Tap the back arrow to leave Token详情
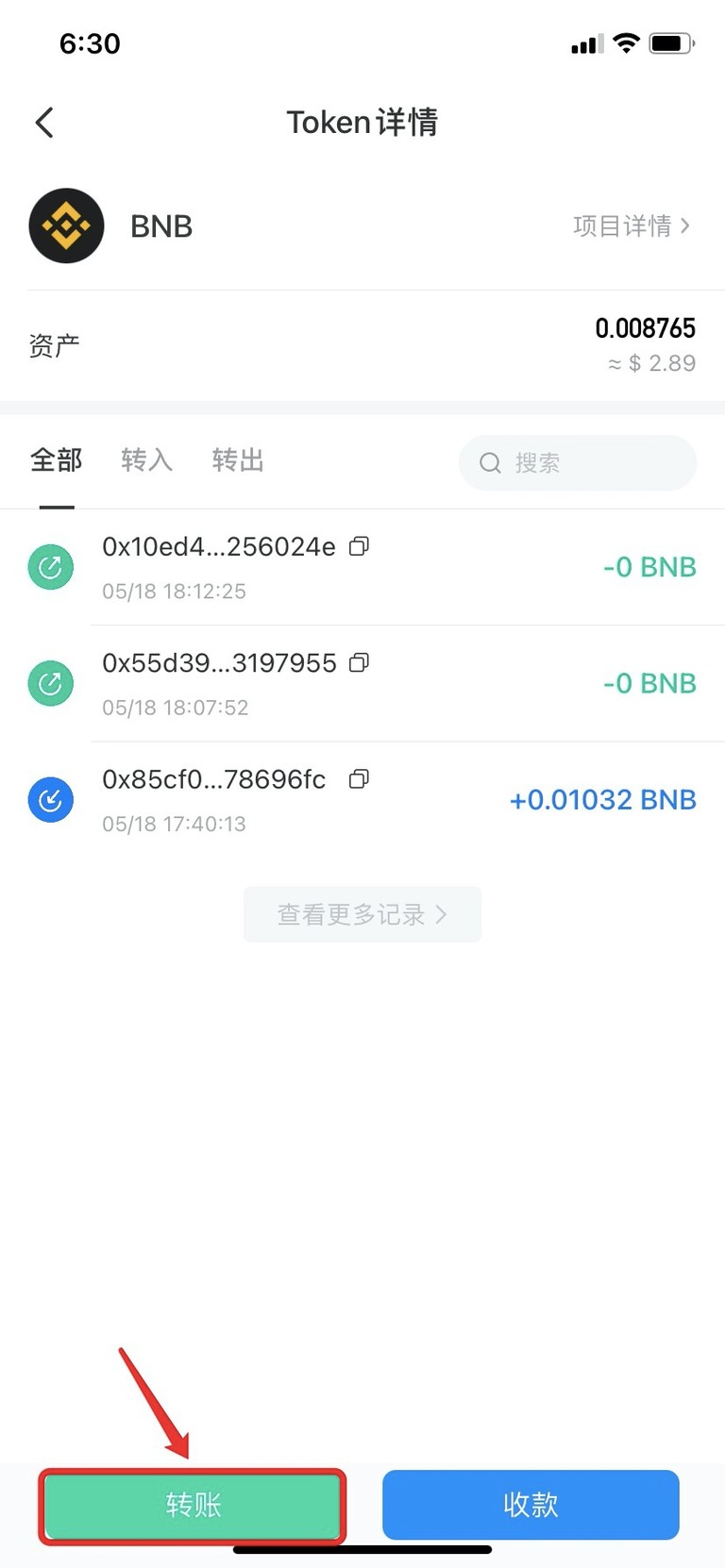The width and height of the screenshot is (725, 1568). (x=42, y=122)
